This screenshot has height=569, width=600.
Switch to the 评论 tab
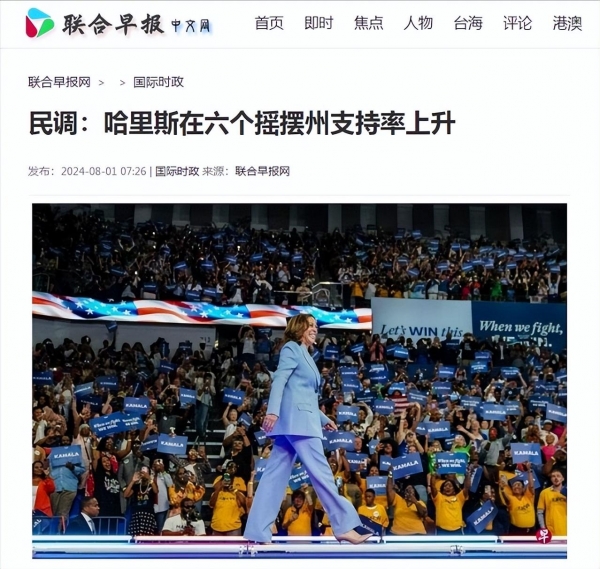pyautogui.click(x=517, y=23)
